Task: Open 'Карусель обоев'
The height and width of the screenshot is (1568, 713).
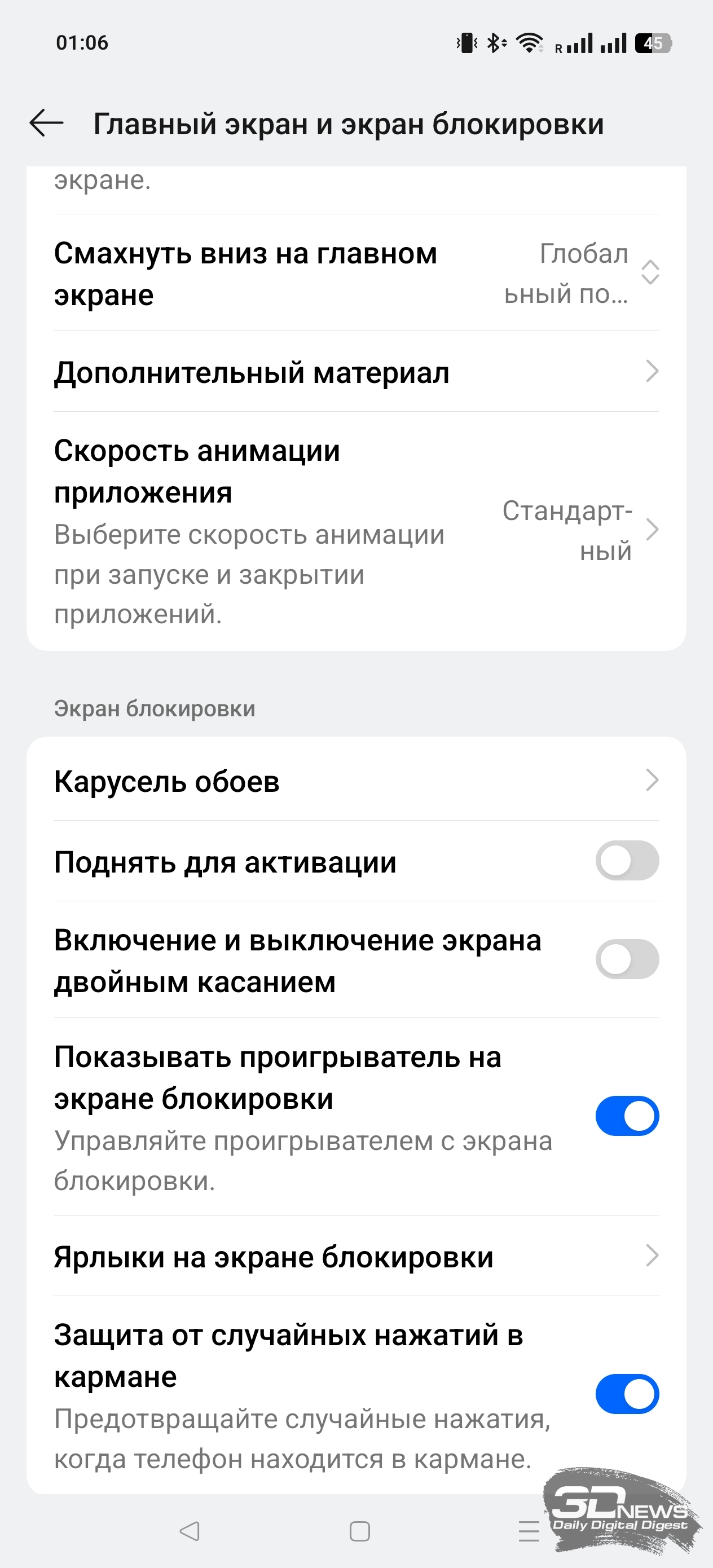Action: 356,781
